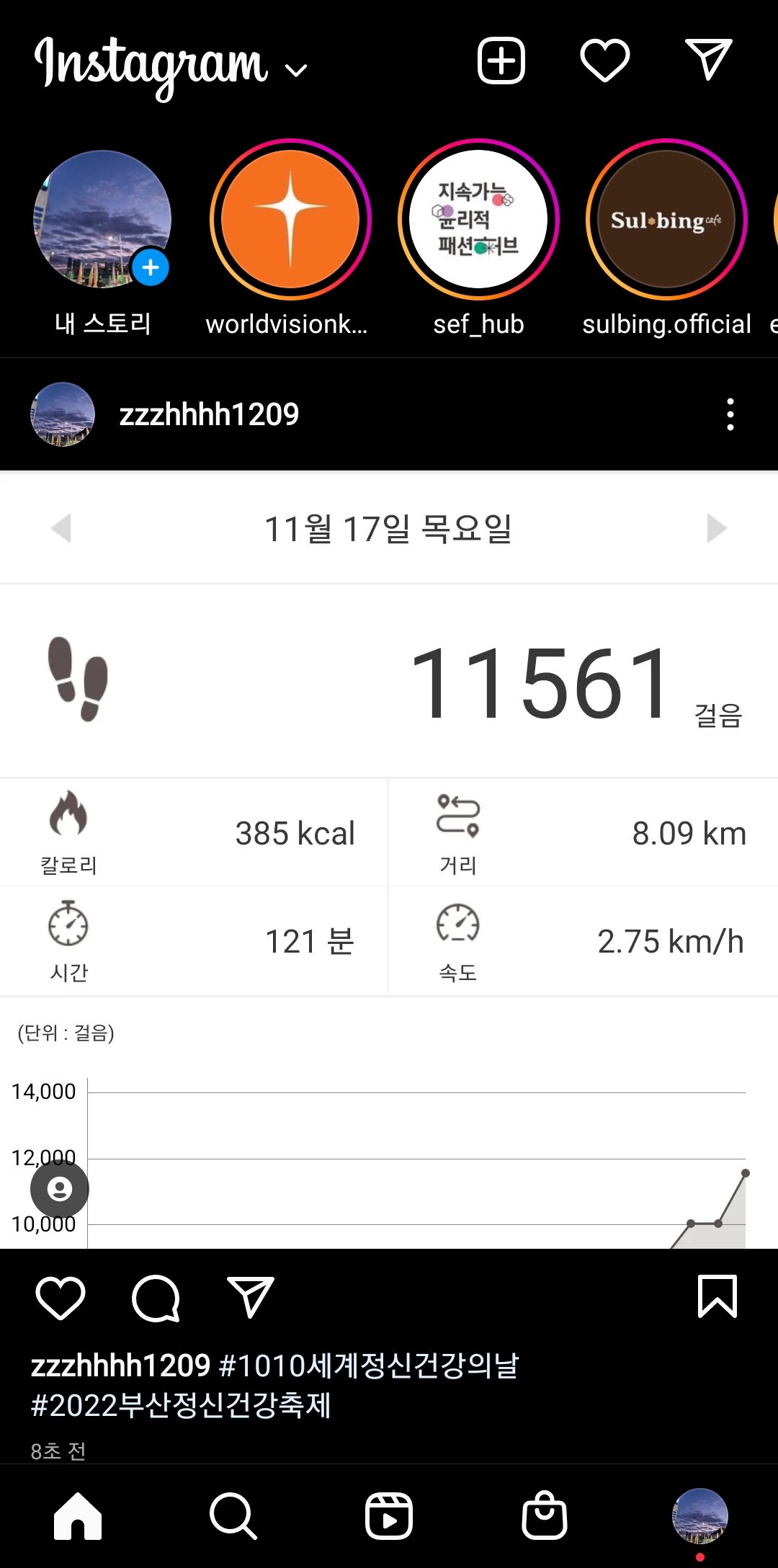Like the zzzhhhh1209 post

(61, 1298)
